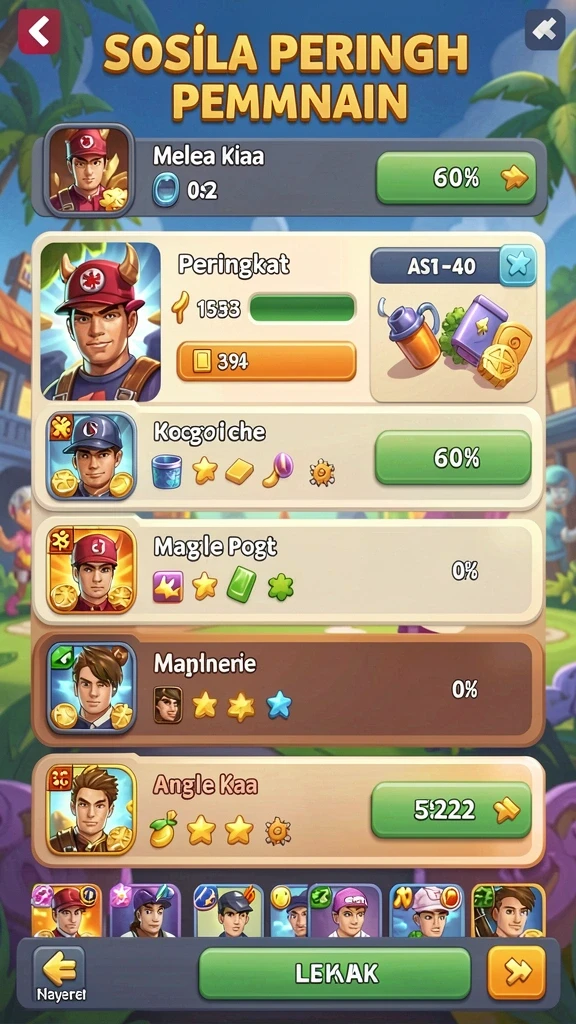
Task: Tap the orange double-arrow forward button
Action: pyautogui.click(x=517, y=972)
